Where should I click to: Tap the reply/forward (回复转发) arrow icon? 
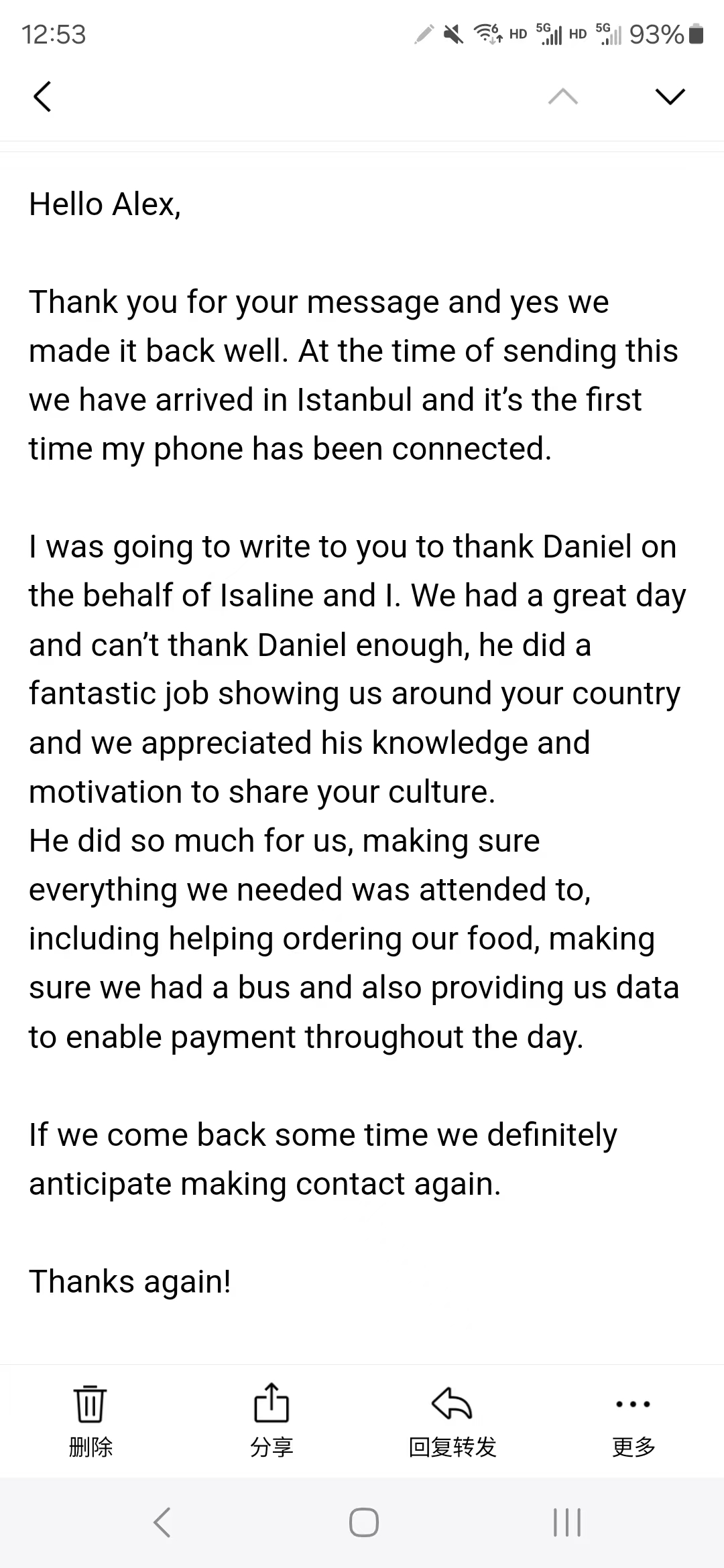(452, 1402)
